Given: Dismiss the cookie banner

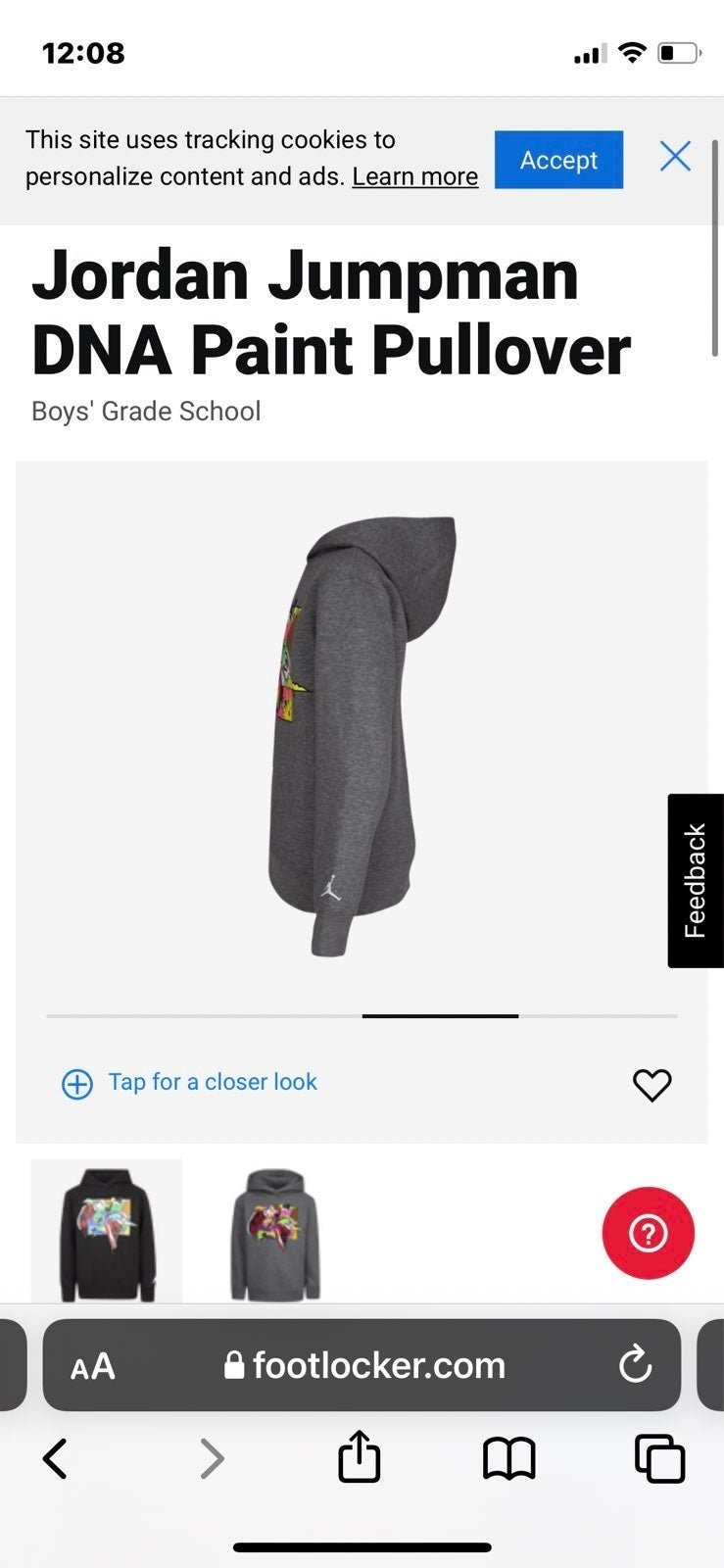Looking at the screenshot, I should point(675,157).
